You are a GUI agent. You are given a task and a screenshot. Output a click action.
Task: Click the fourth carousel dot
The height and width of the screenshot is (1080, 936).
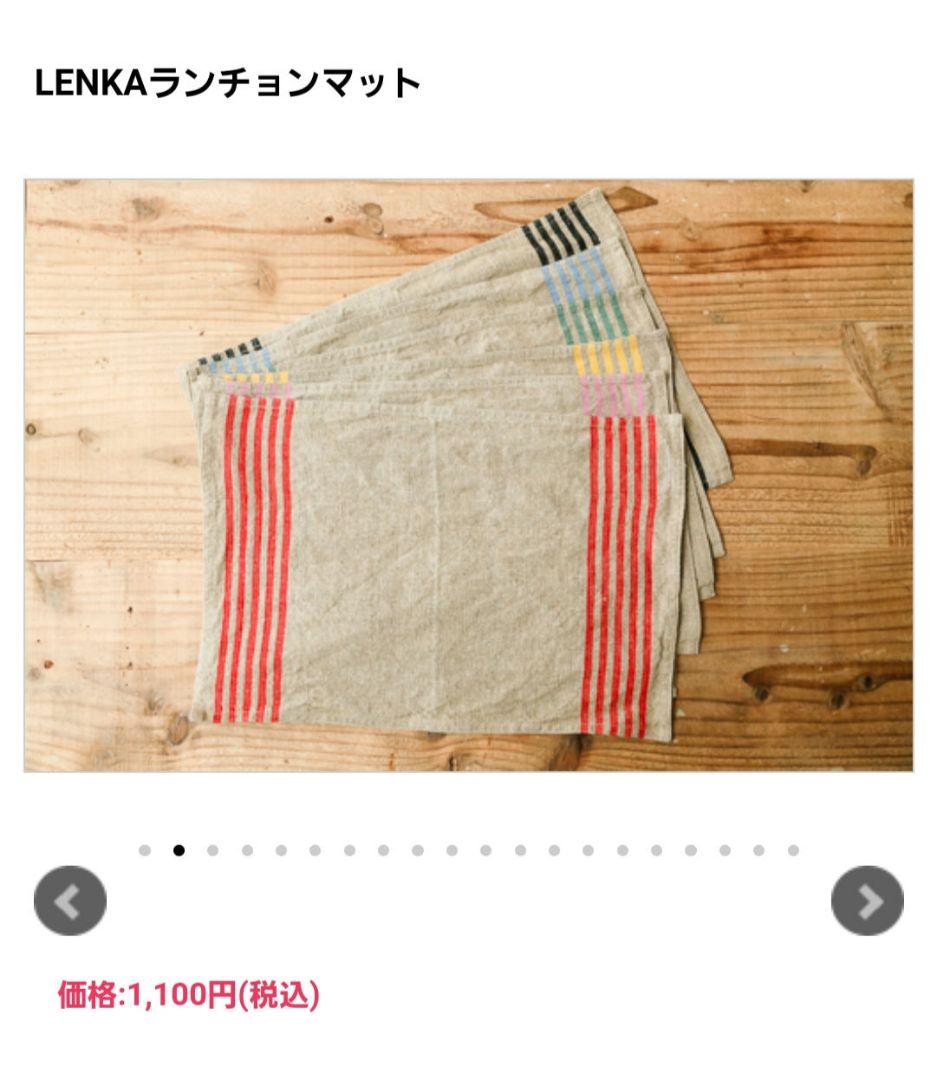[x=246, y=851]
